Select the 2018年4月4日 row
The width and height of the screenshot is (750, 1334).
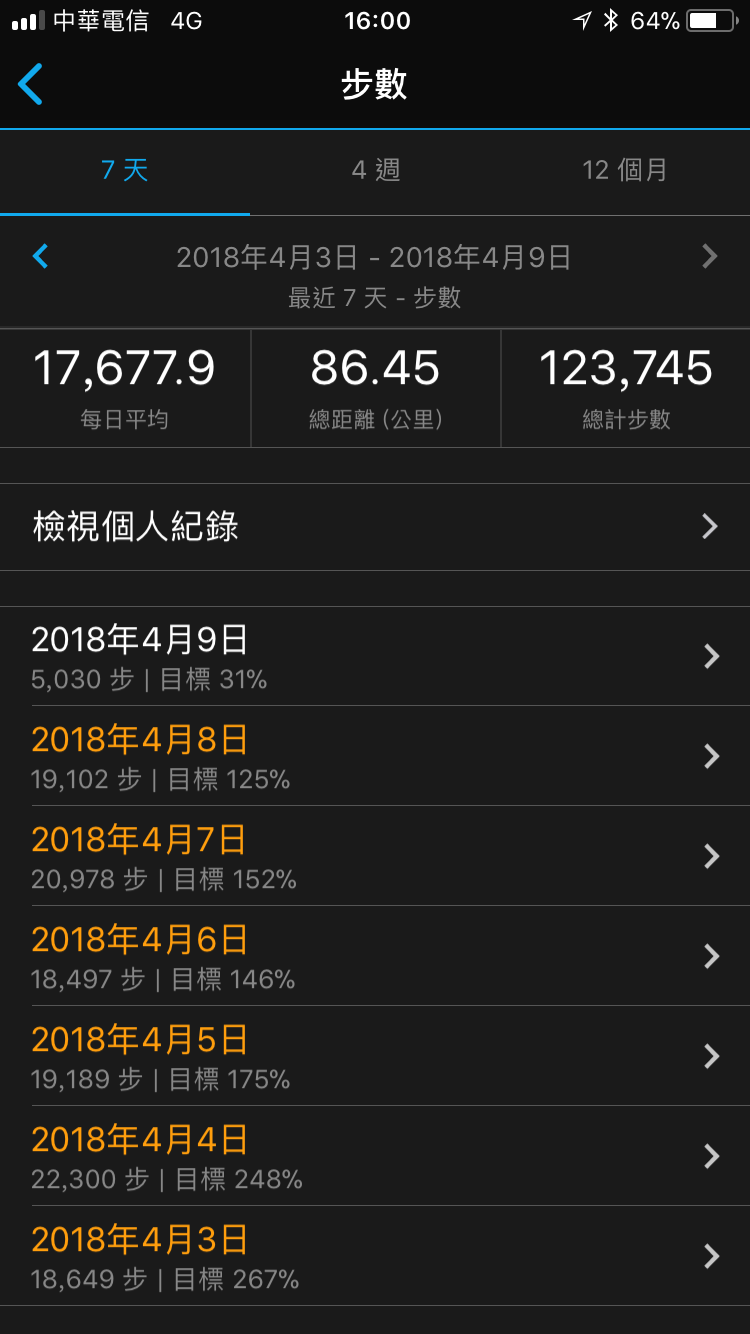[375, 1156]
